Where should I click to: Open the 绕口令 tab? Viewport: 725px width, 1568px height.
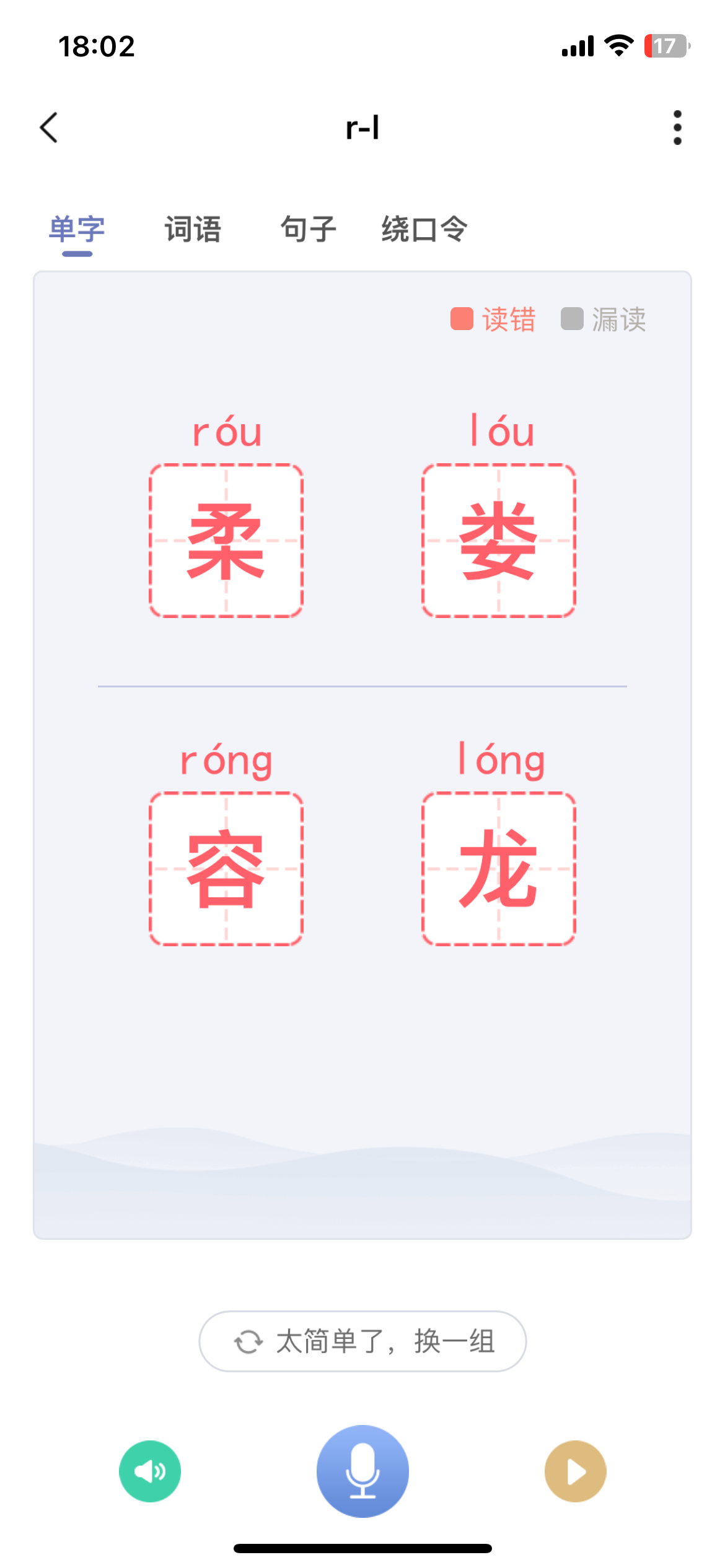click(424, 230)
